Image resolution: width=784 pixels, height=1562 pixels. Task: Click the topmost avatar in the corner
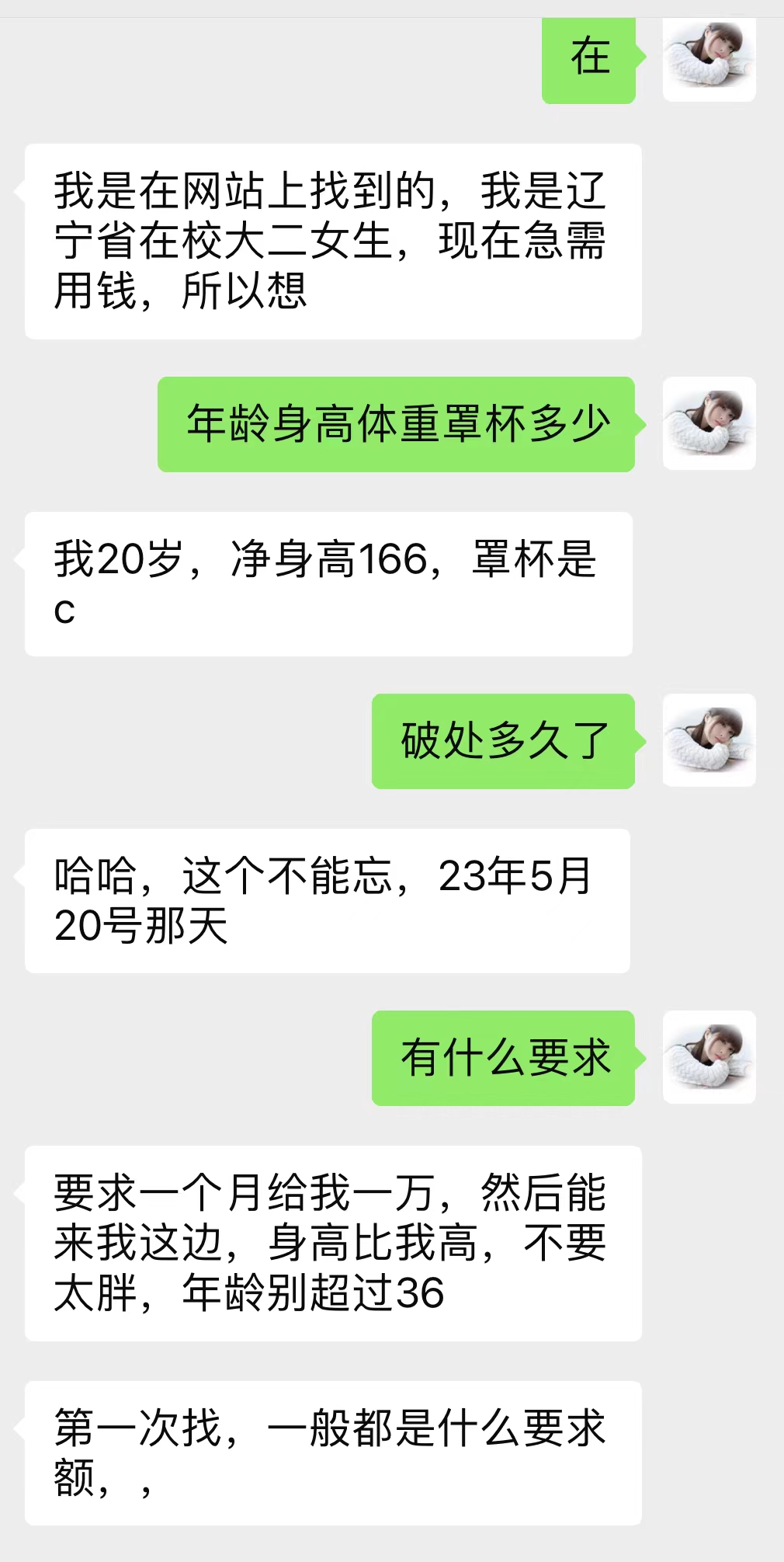coord(708,62)
